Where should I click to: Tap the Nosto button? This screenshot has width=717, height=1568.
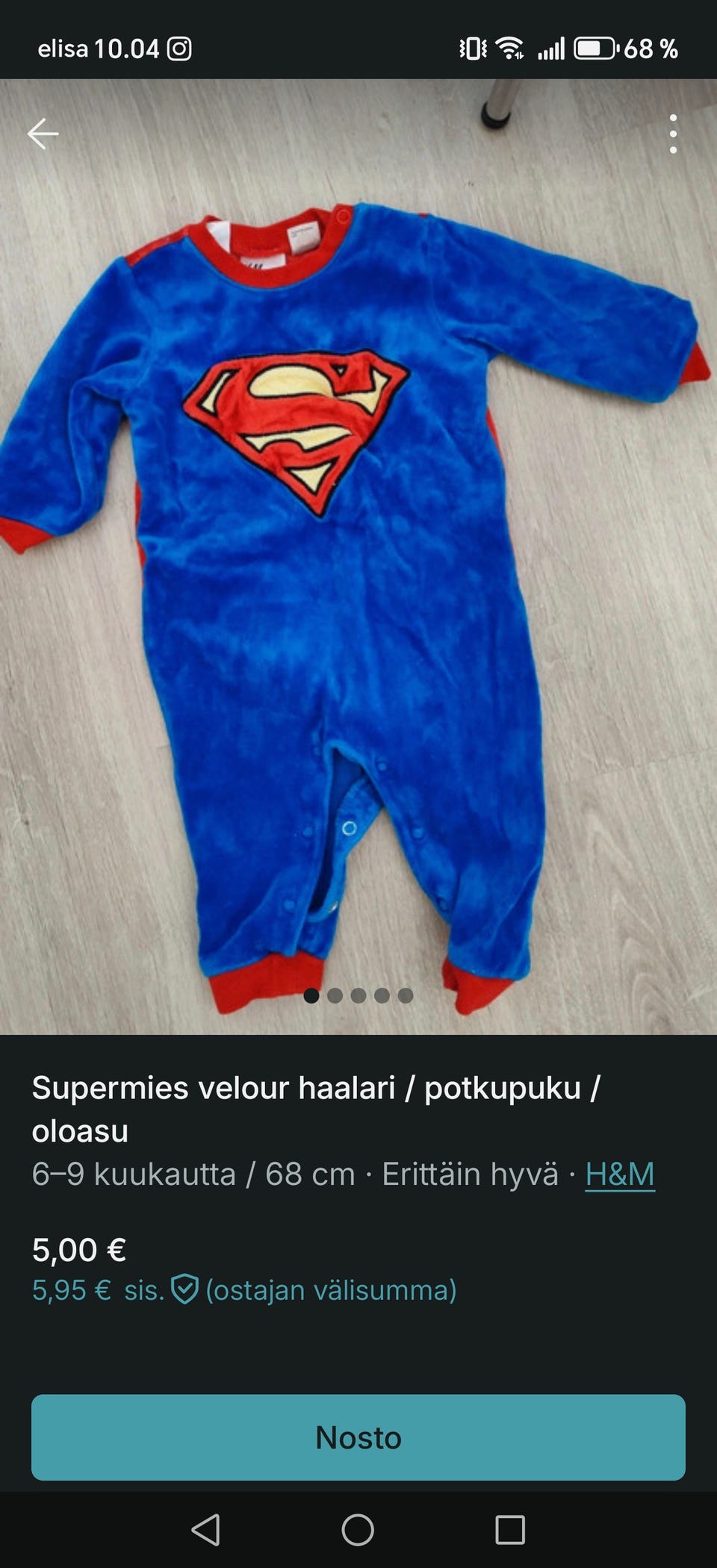pos(358,1437)
